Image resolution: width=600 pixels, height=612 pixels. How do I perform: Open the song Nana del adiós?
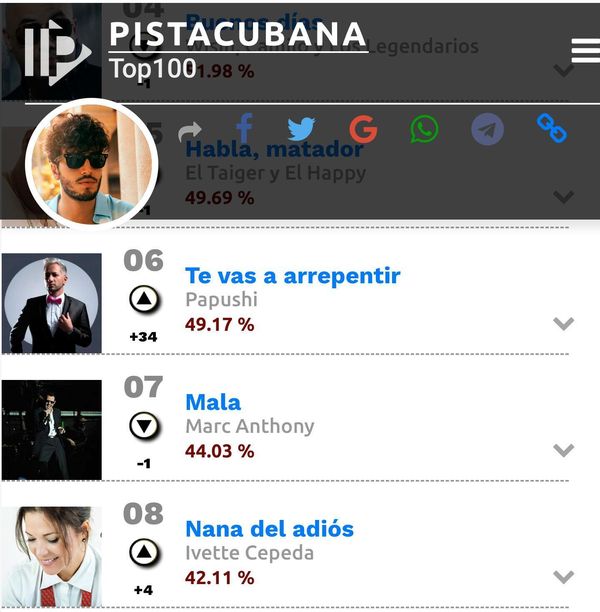(269, 529)
